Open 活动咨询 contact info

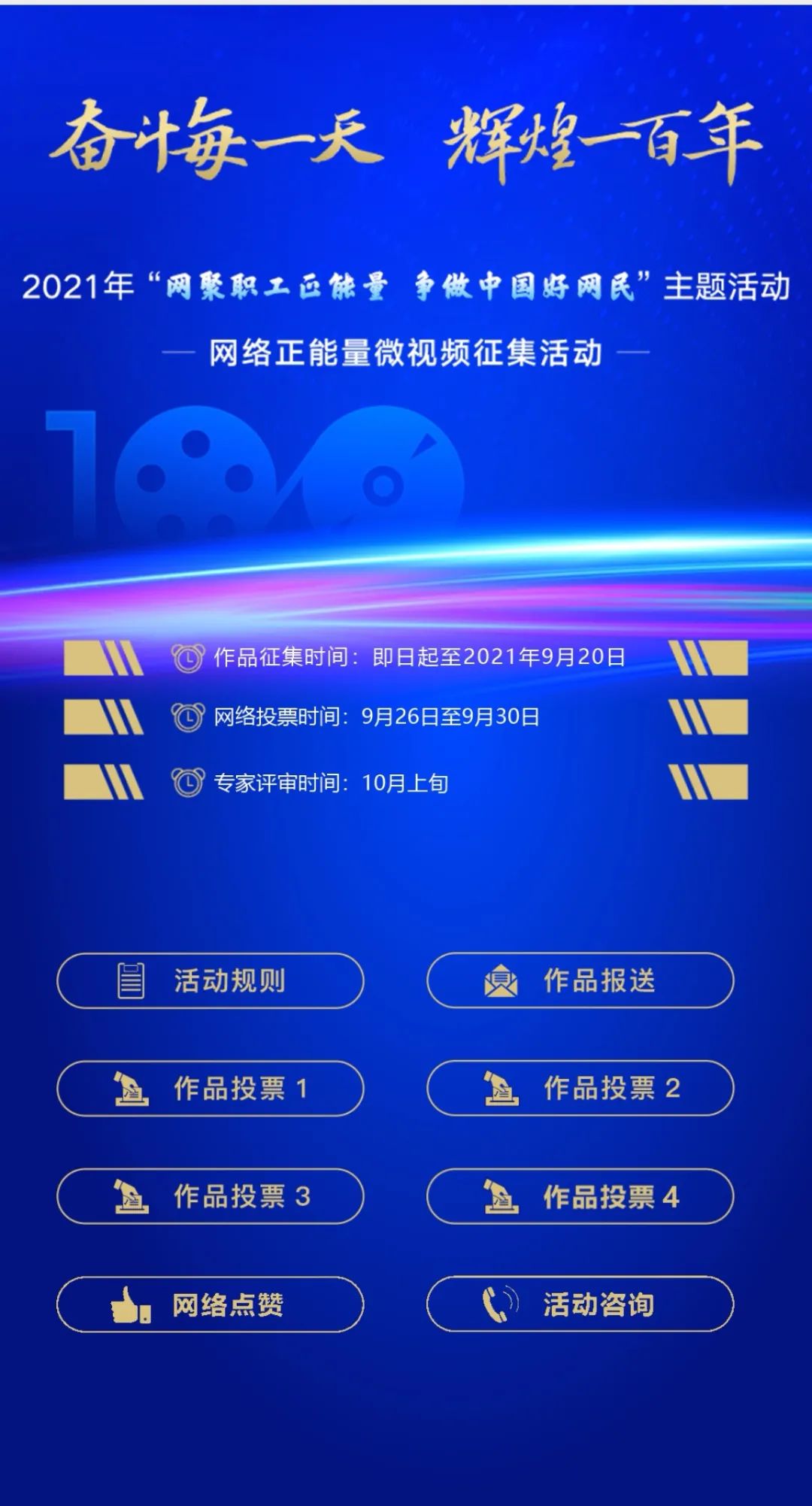tap(580, 1304)
